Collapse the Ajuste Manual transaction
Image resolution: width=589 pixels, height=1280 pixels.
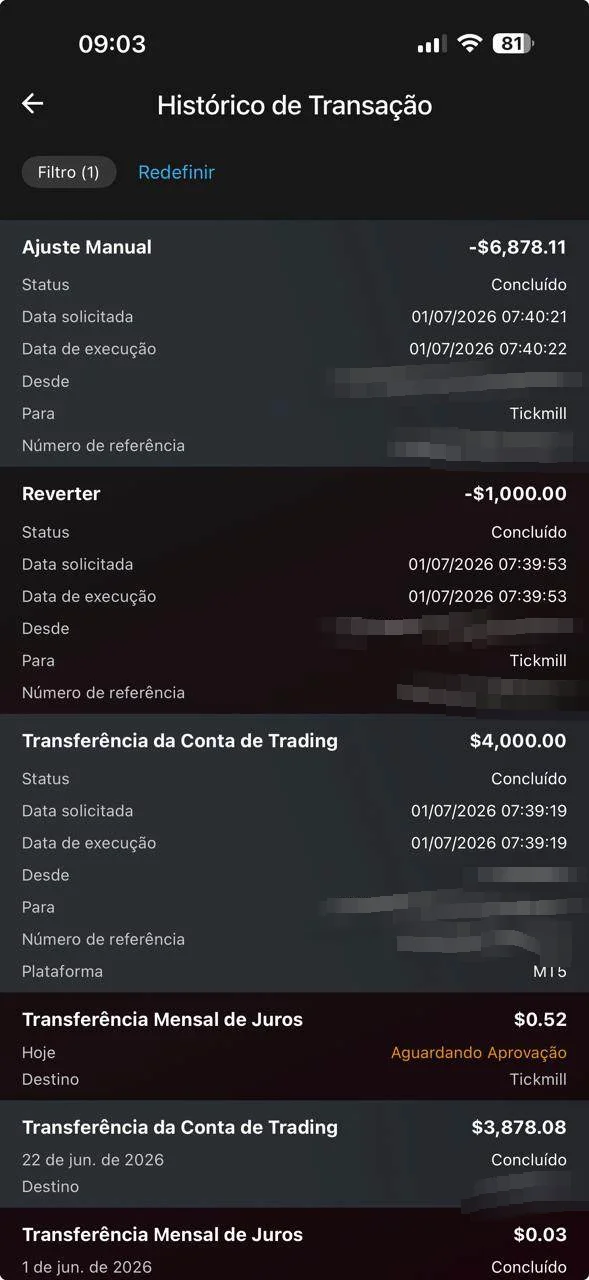[x=294, y=343]
